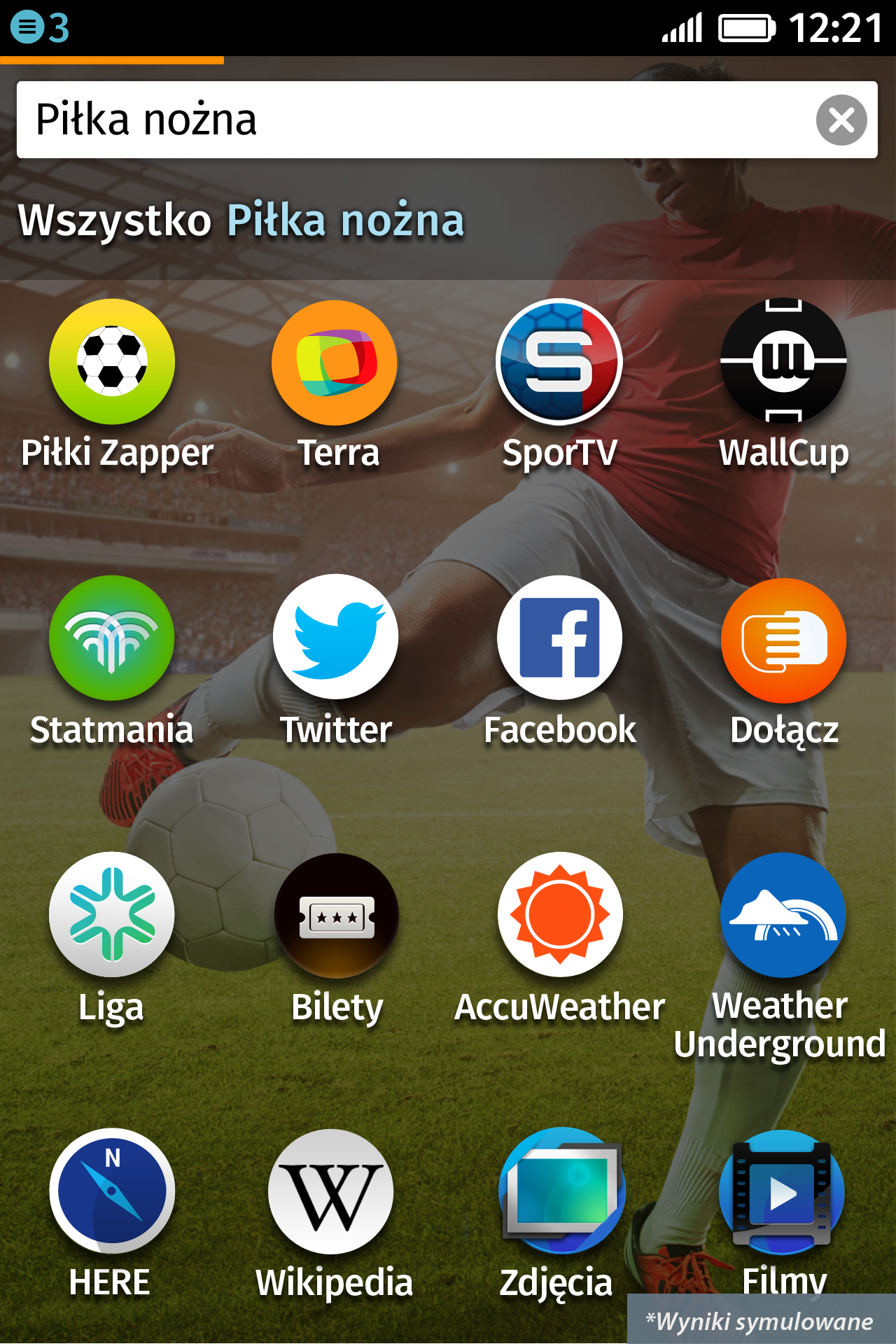Open the Zdjęcia app
The image size is (896, 1344).
559,1191
